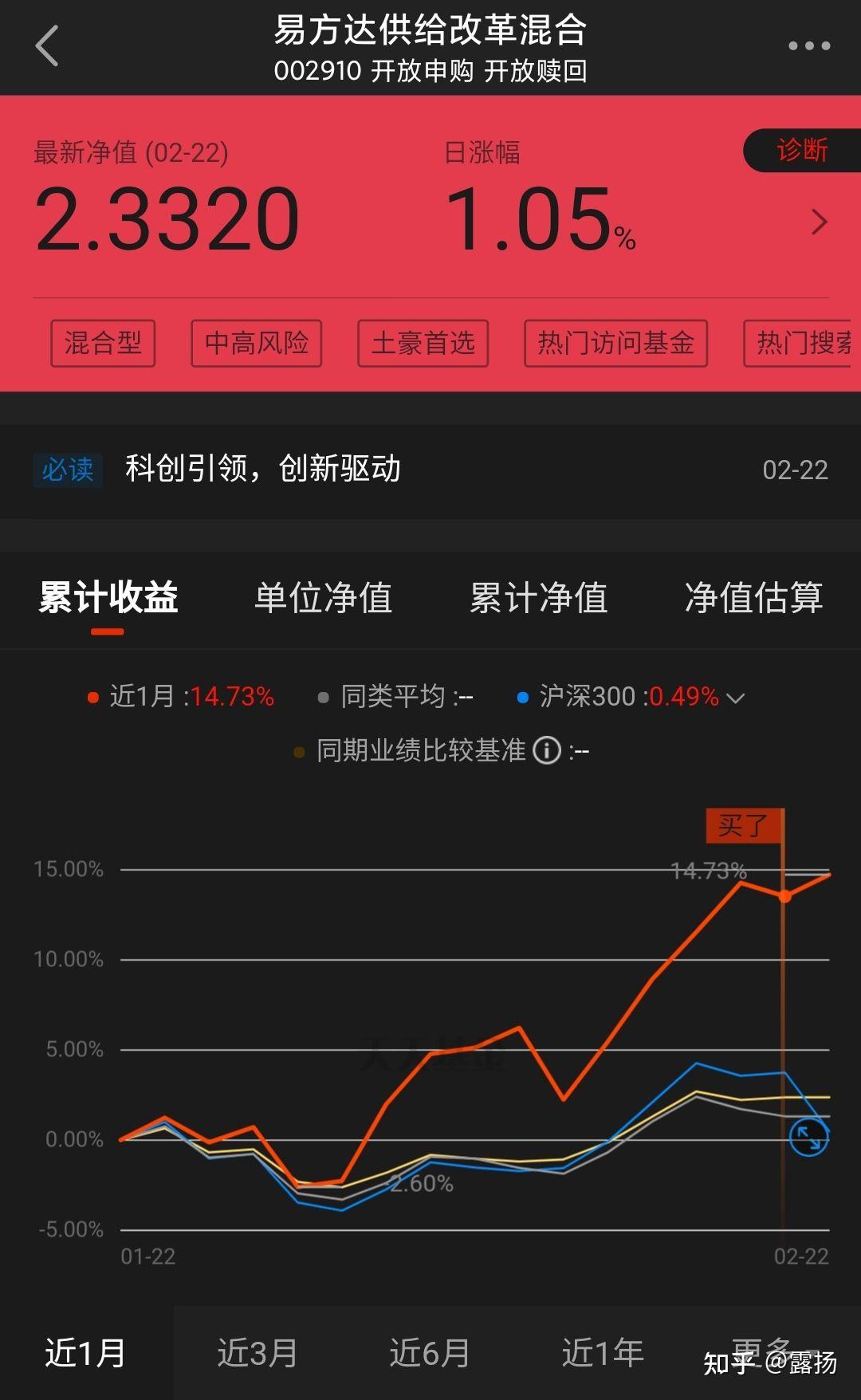The height and width of the screenshot is (1400, 861).
Task: Select the 中高风险 tag
Action: 256,344
